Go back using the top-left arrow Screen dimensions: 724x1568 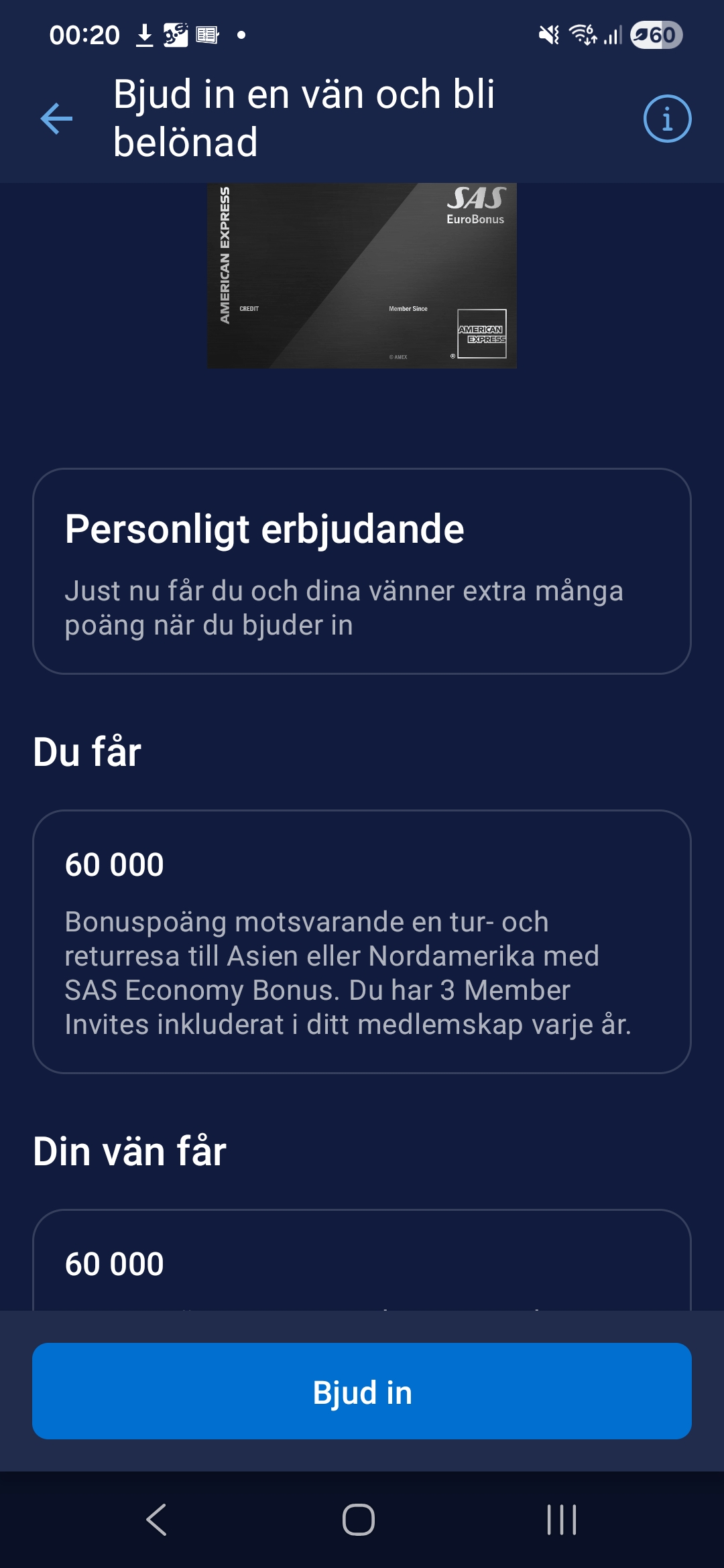56,119
